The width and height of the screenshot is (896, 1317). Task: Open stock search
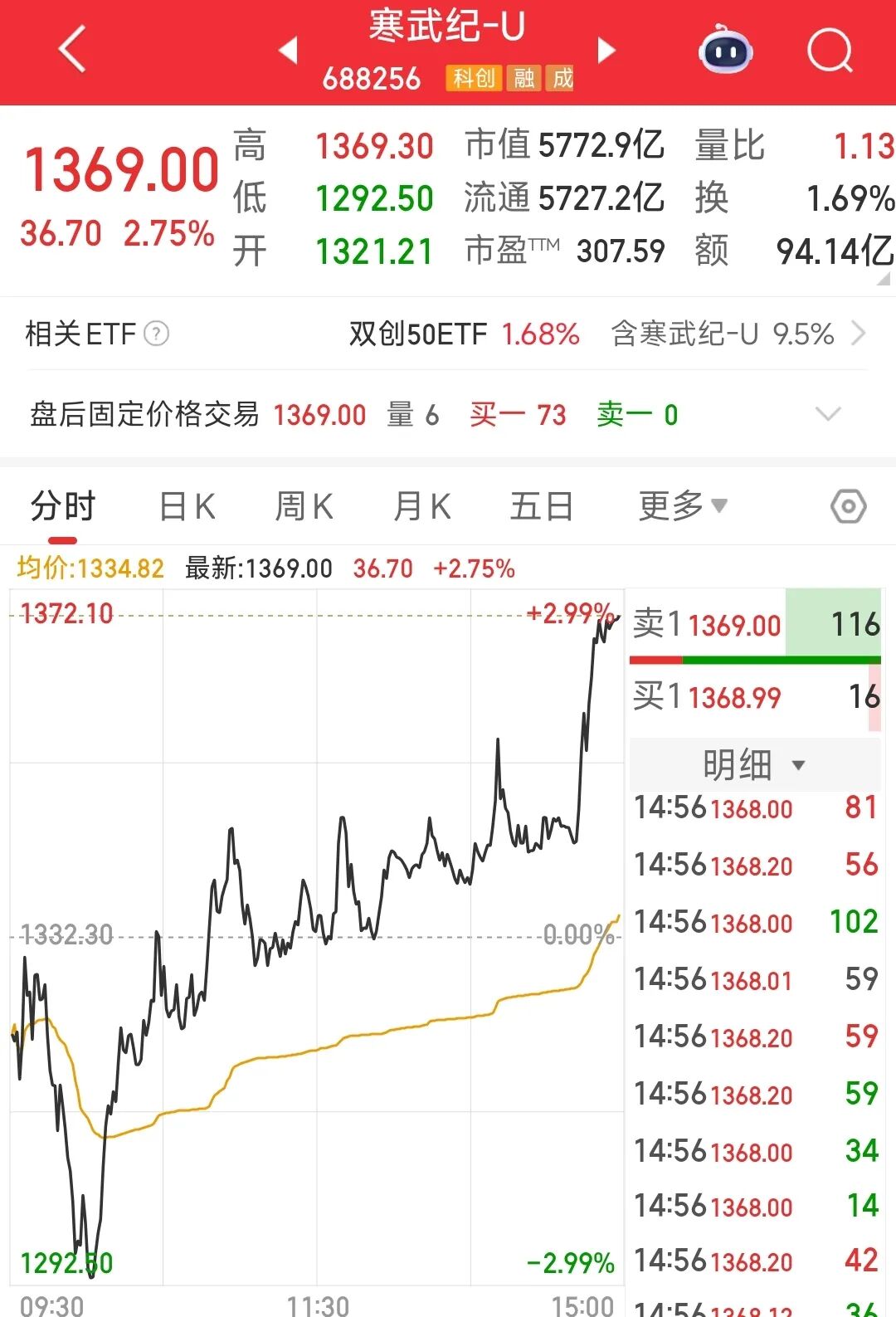click(x=830, y=51)
